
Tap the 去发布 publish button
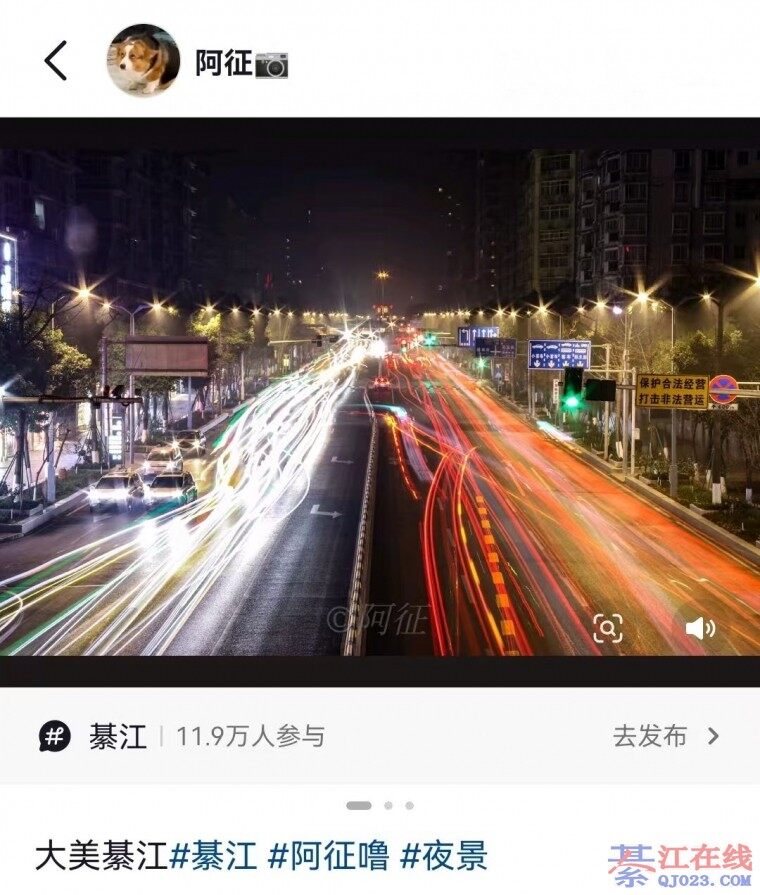[x=648, y=735]
